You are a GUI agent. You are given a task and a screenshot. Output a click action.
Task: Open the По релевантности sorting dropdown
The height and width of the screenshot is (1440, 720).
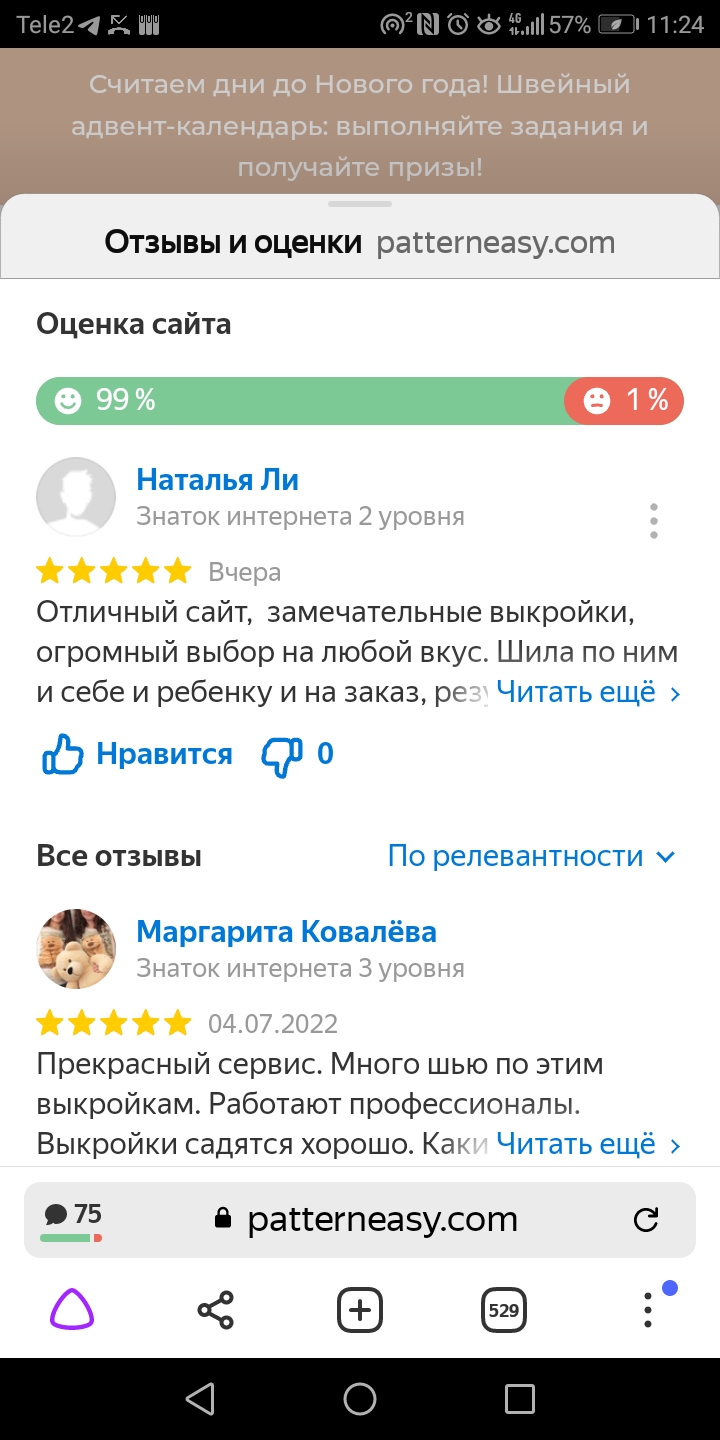coord(531,857)
